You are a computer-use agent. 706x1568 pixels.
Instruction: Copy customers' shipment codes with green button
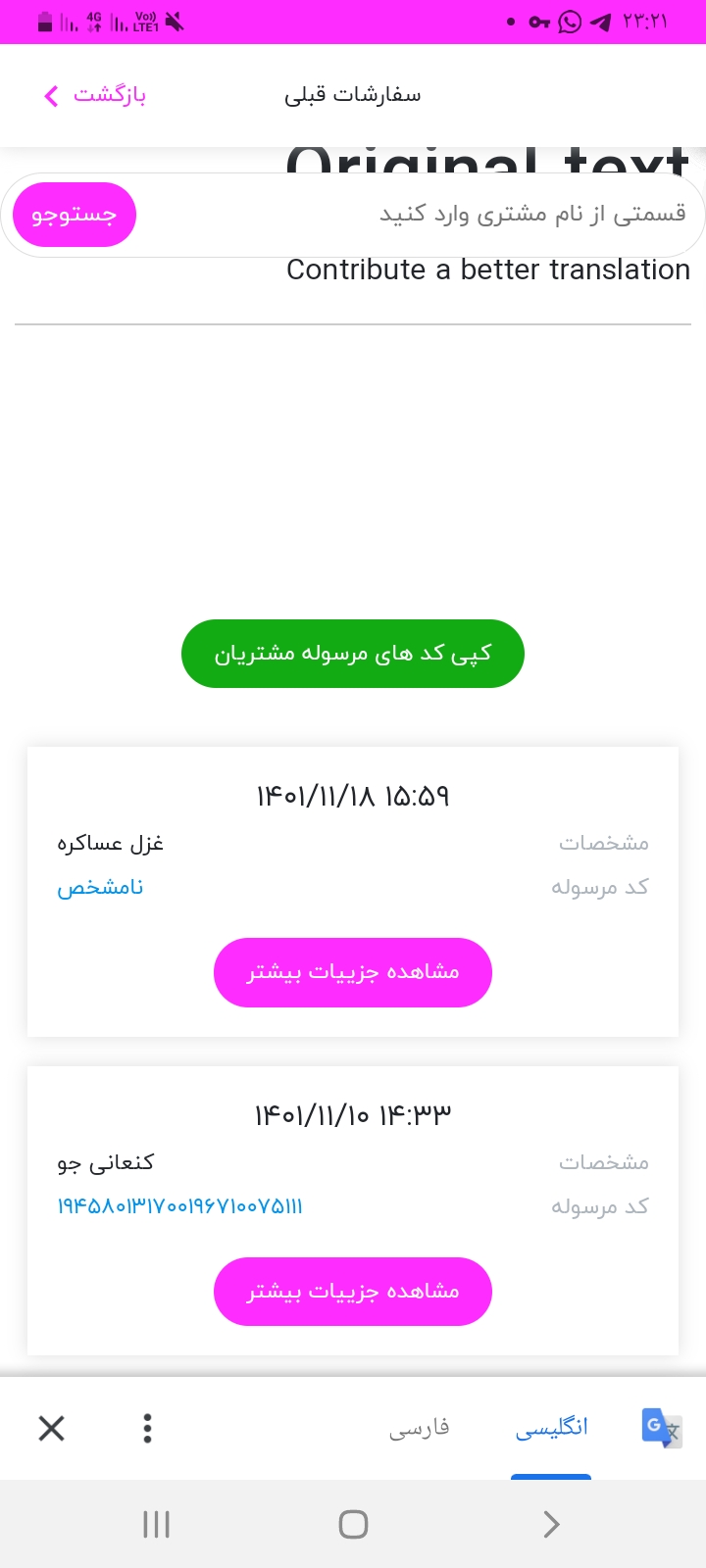tap(353, 654)
